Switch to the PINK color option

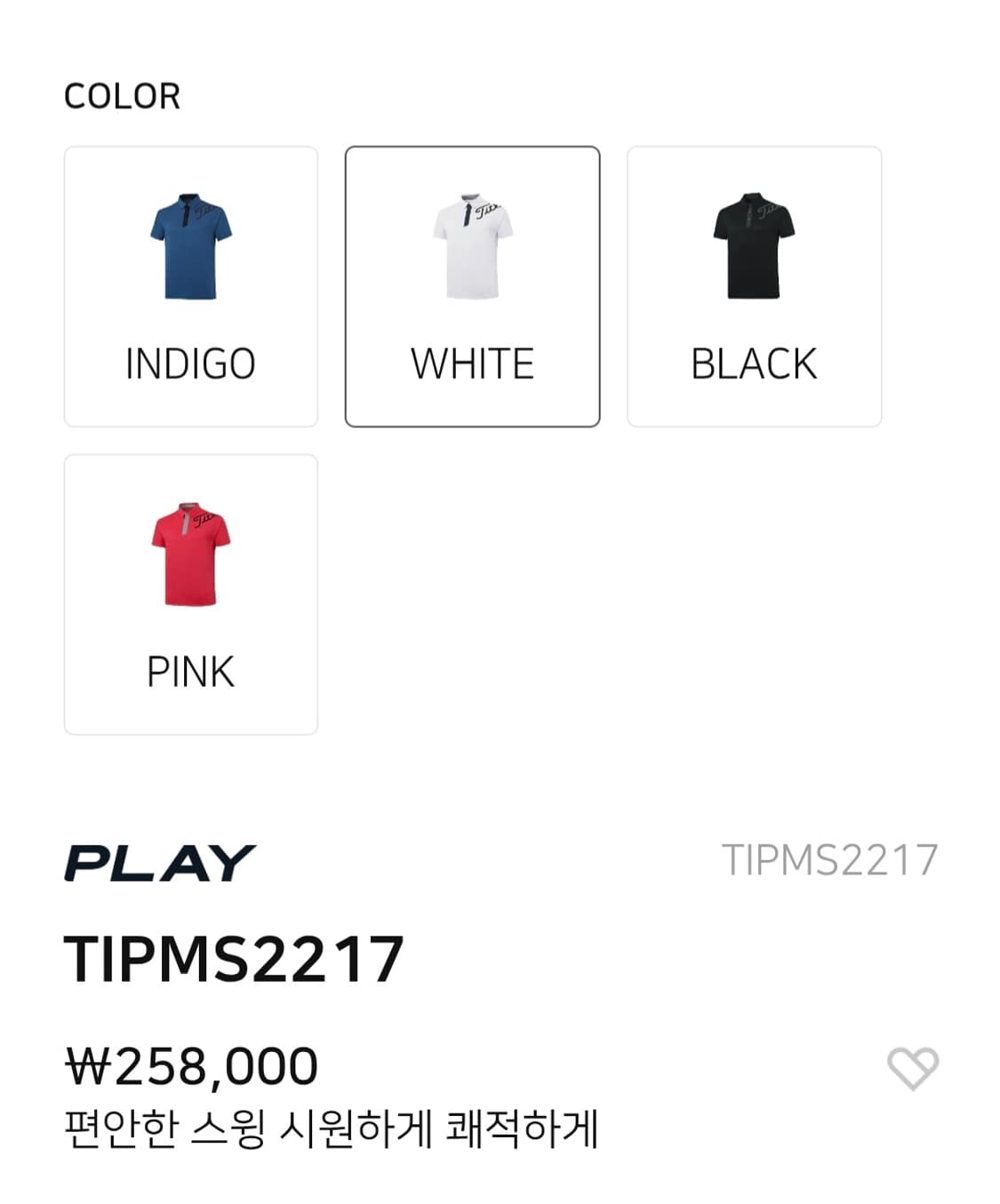(x=190, y=594)
